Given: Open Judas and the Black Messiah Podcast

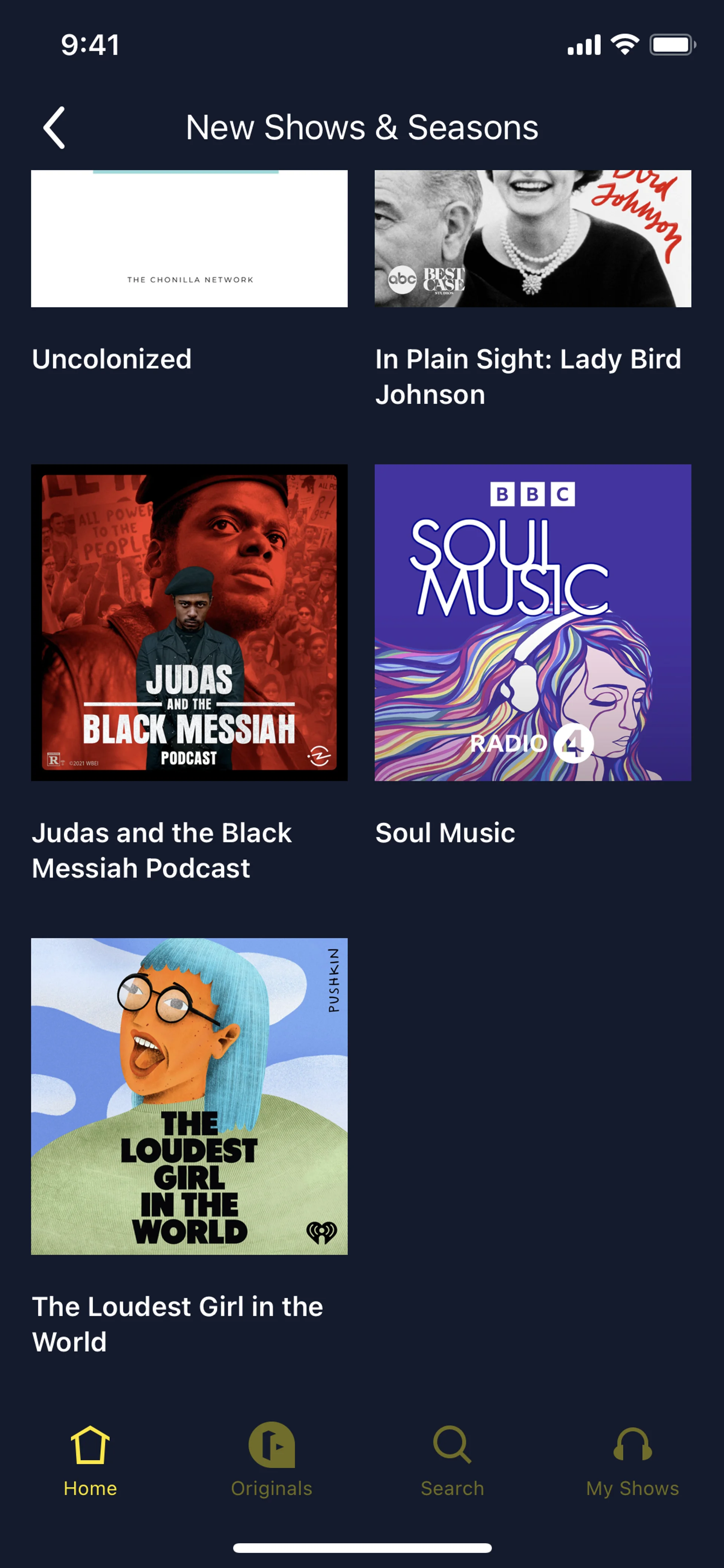Looking at the screenshot, I should pyautogui.click(x=189, y=622).
